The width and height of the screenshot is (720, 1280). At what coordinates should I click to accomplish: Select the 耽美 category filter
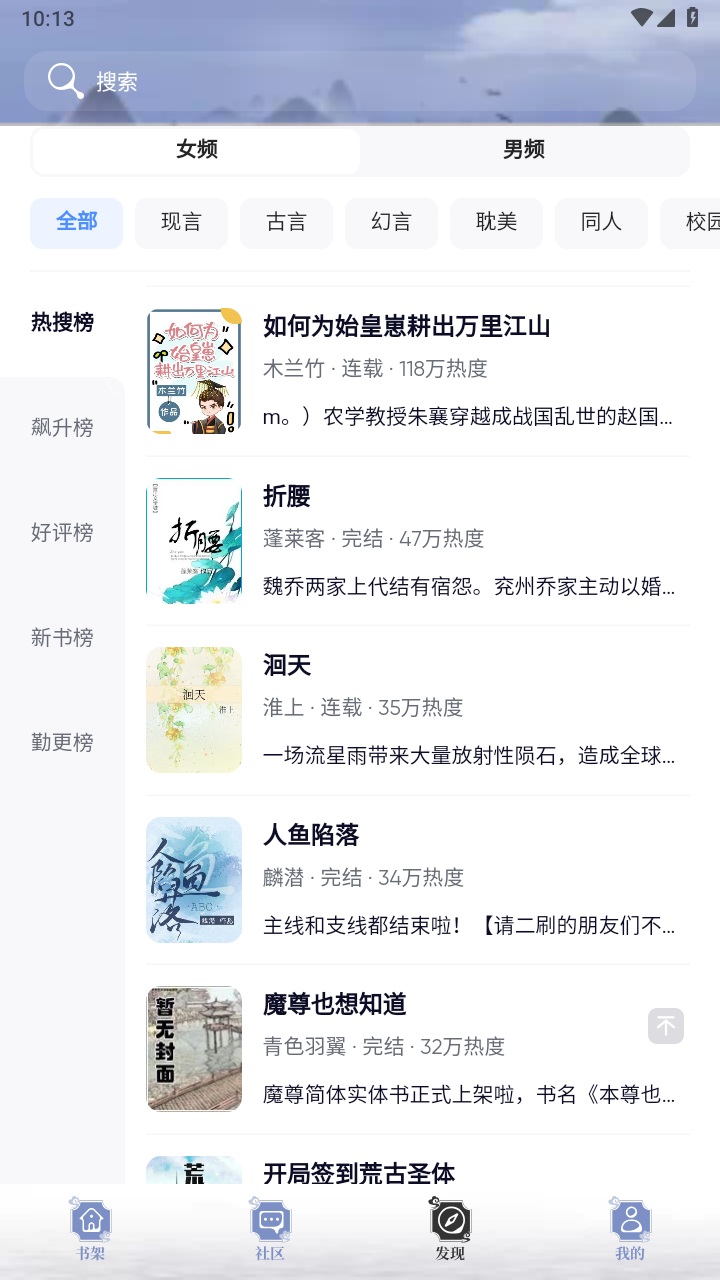[x=496, y=223]
